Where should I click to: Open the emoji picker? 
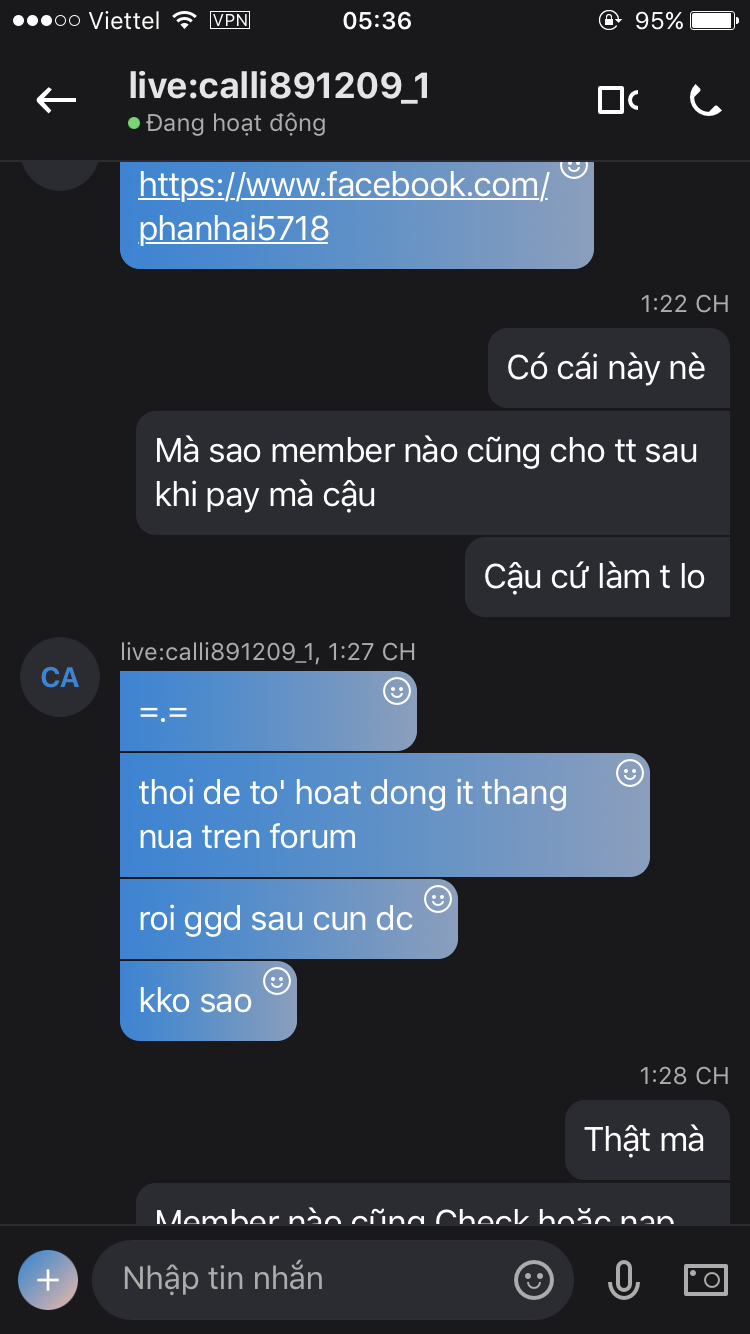click(534, 1279)
